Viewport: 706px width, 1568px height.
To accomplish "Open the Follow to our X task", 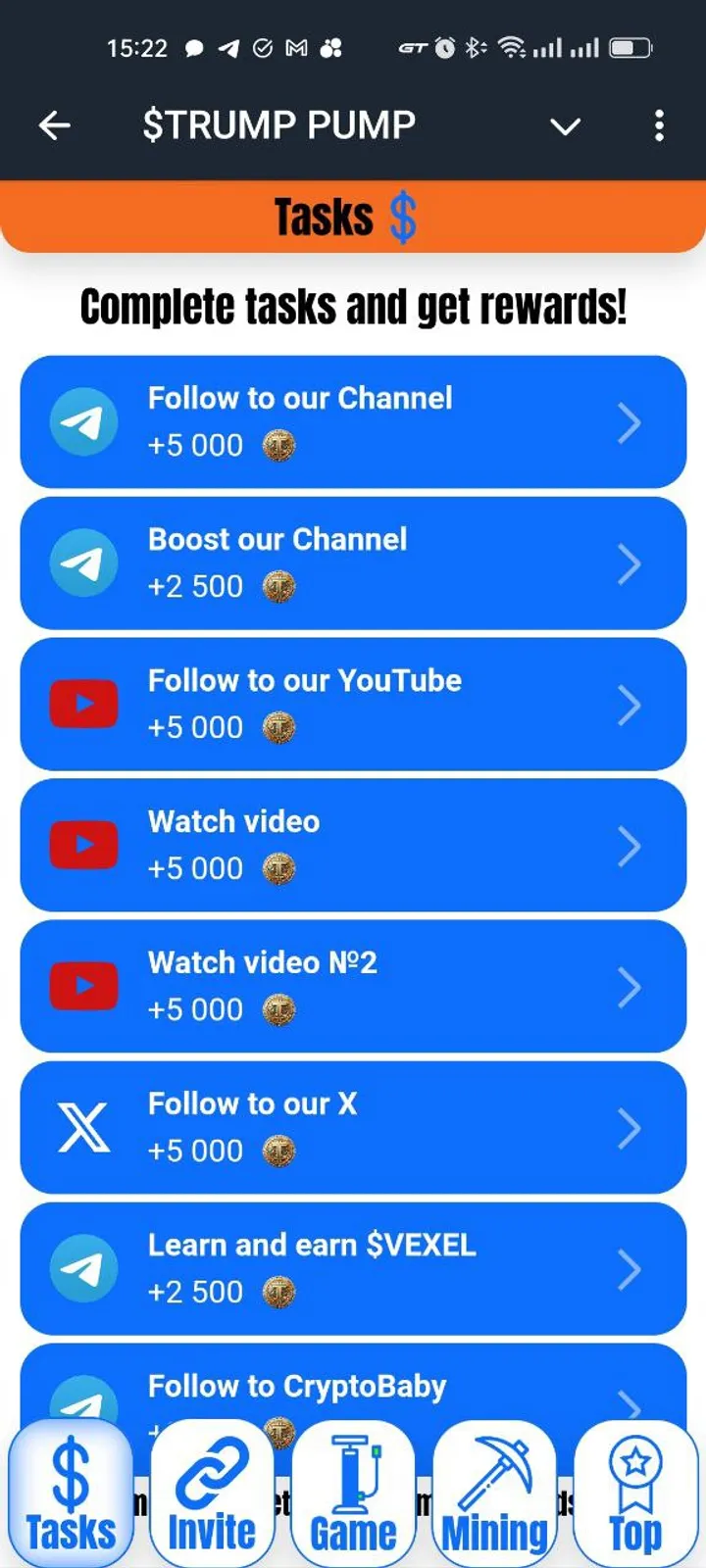I will coord(353,1127).
